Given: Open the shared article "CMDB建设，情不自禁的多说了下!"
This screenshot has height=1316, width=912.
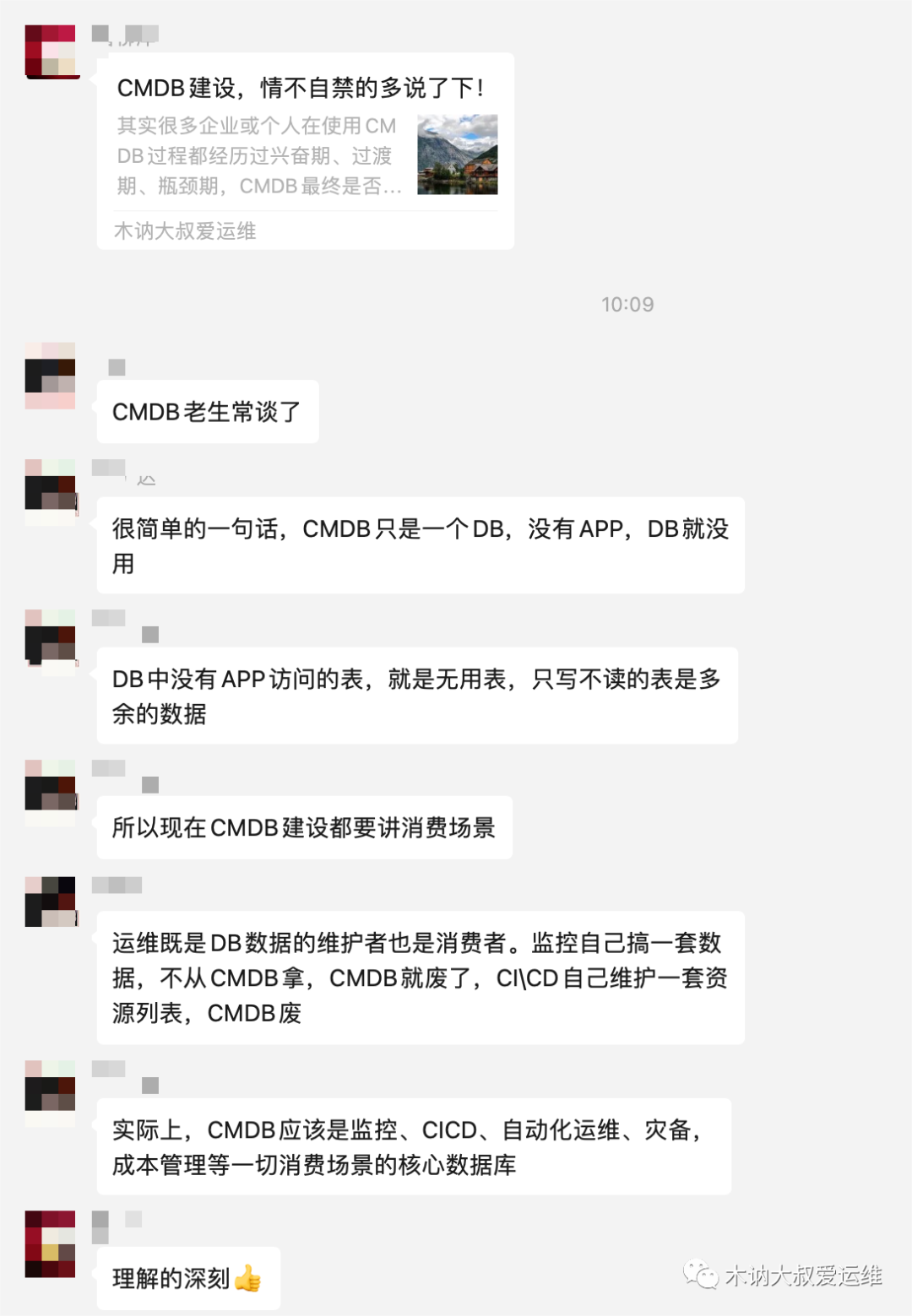Looking at the screenshot, I should point(305,150).
